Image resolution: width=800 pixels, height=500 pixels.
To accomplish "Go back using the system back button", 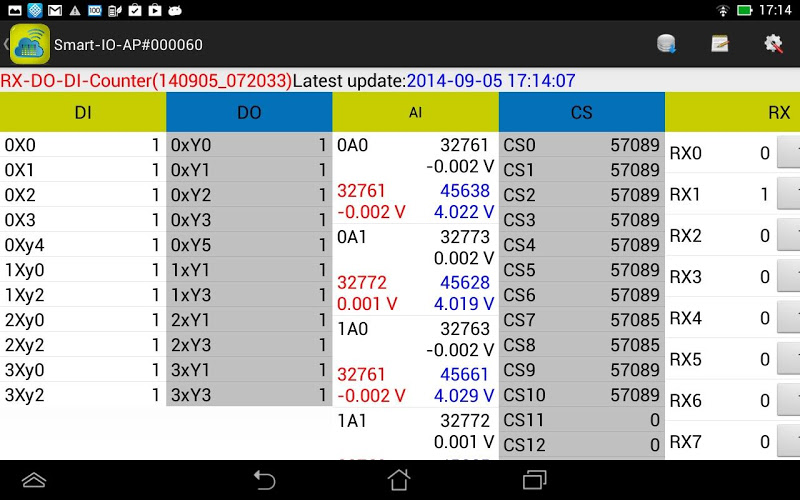I will click(x=264, y=480).
